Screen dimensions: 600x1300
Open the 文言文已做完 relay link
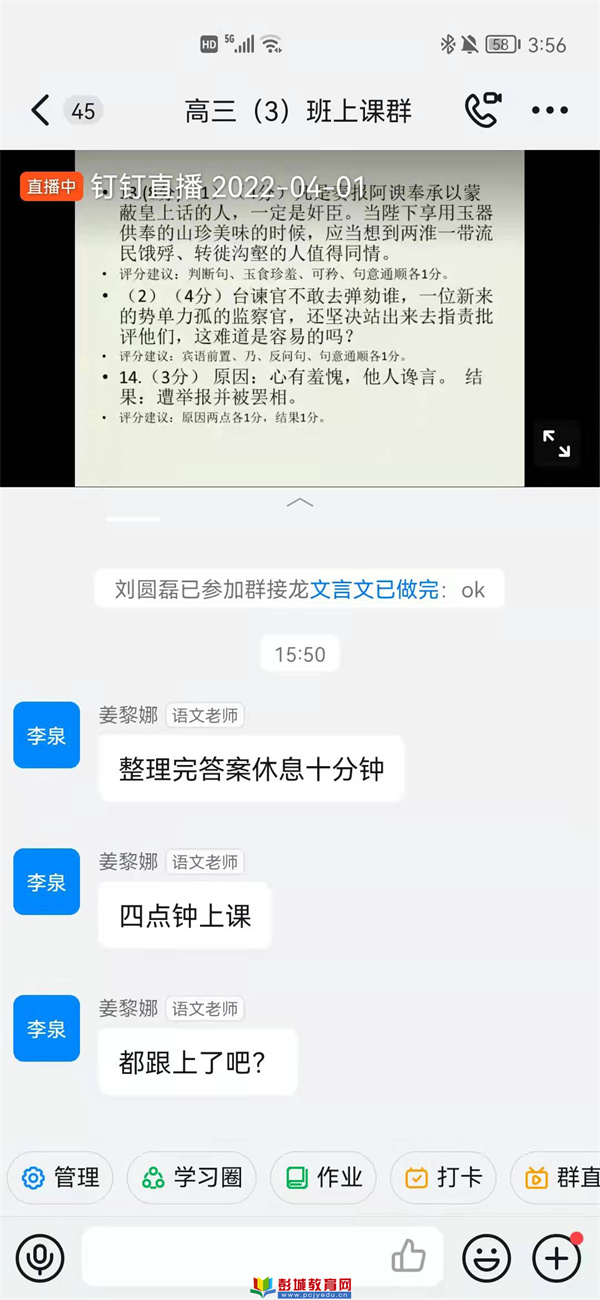[374, 590]
